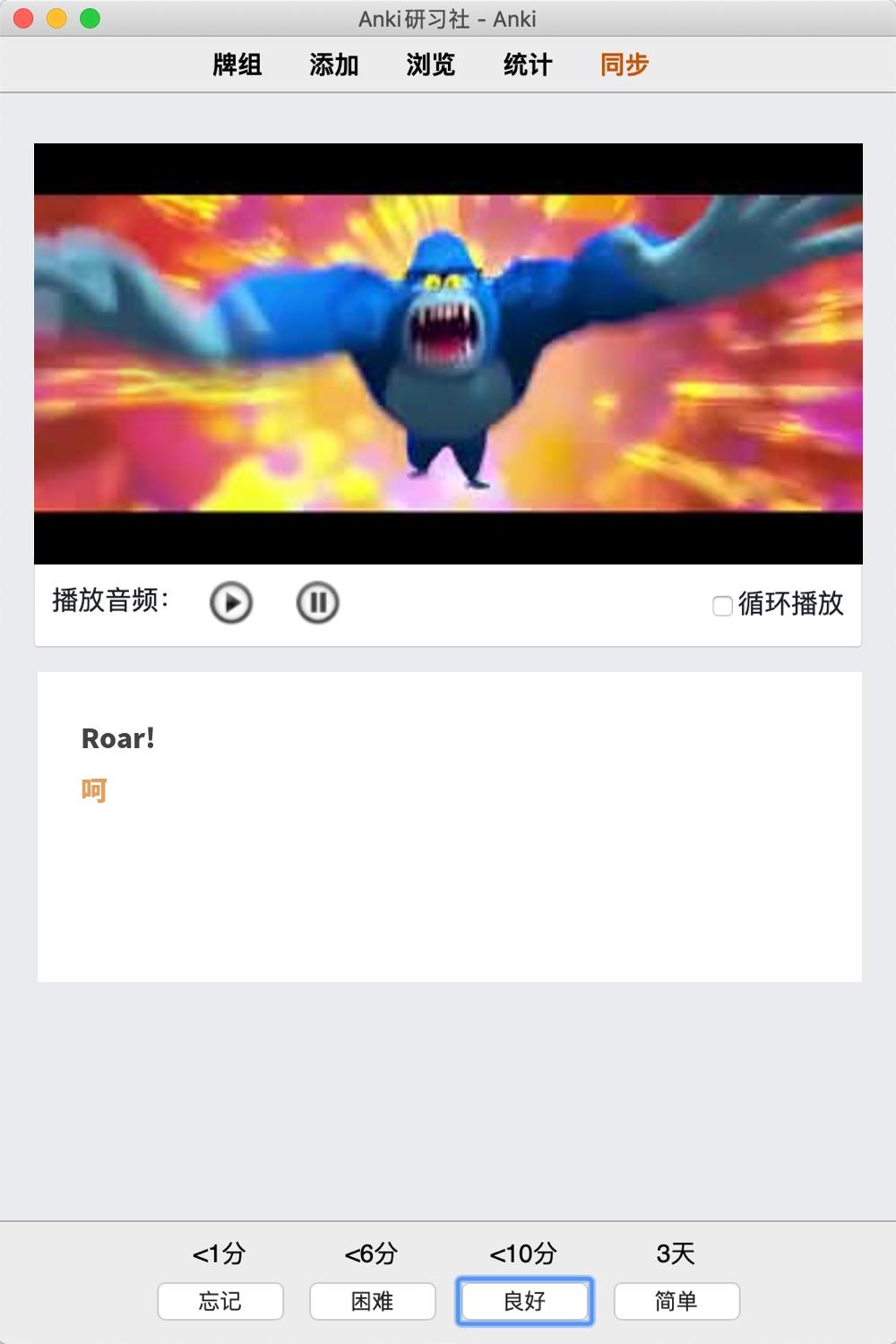
Task: Tap 同步 to sync the collection
Action: 625,65
